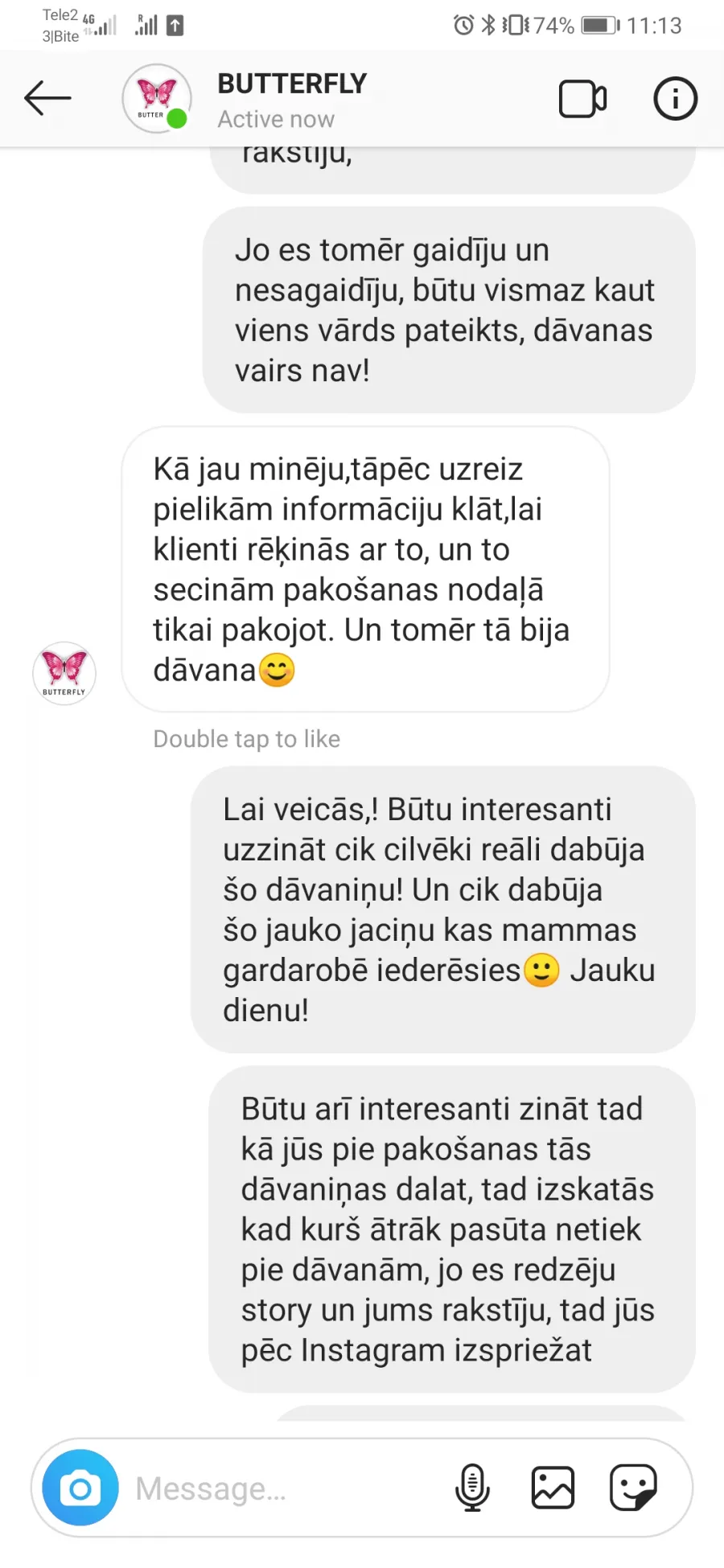Open BUTTERFLY profile from header avatar
724x1568 pixels.
pyautogui.click(x=157, y=98)
